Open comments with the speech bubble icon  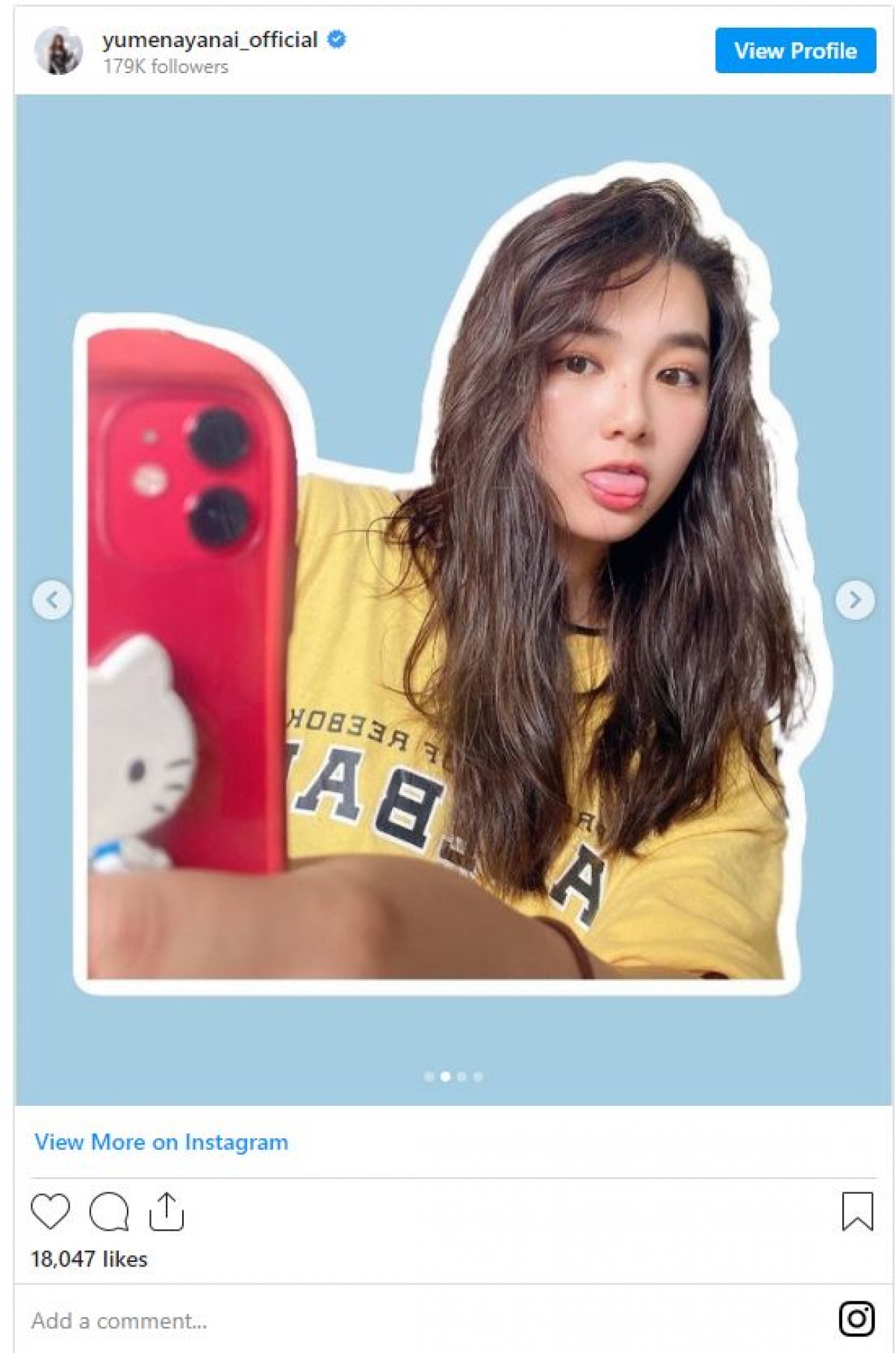[x=109, y=1211]
